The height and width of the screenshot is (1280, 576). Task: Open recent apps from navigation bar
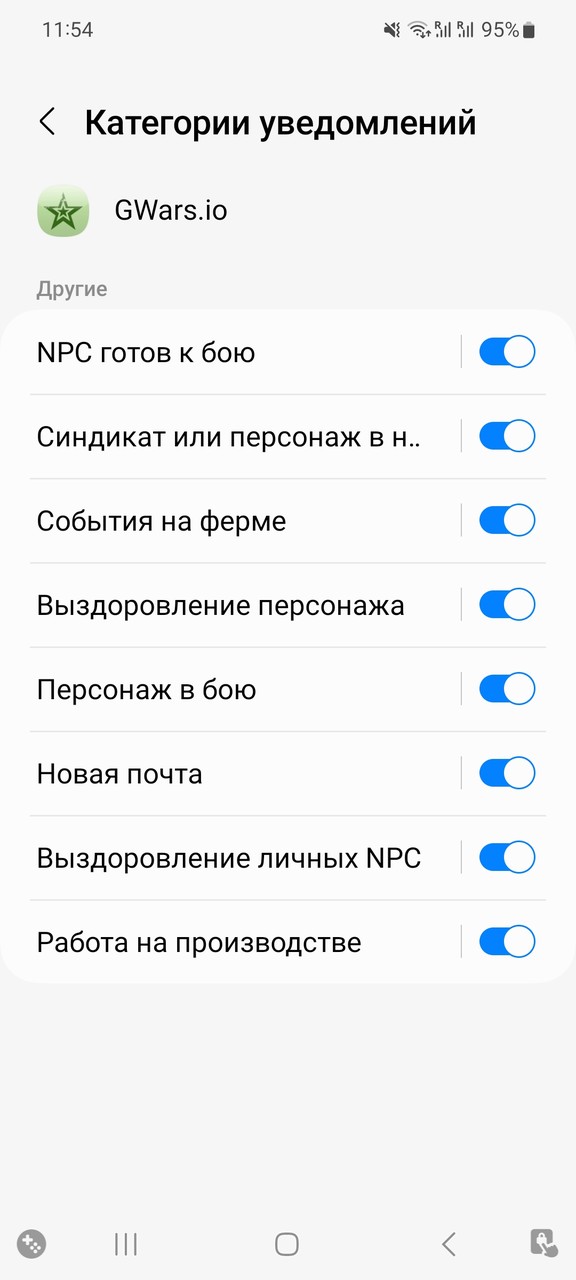pos(126,1244)
